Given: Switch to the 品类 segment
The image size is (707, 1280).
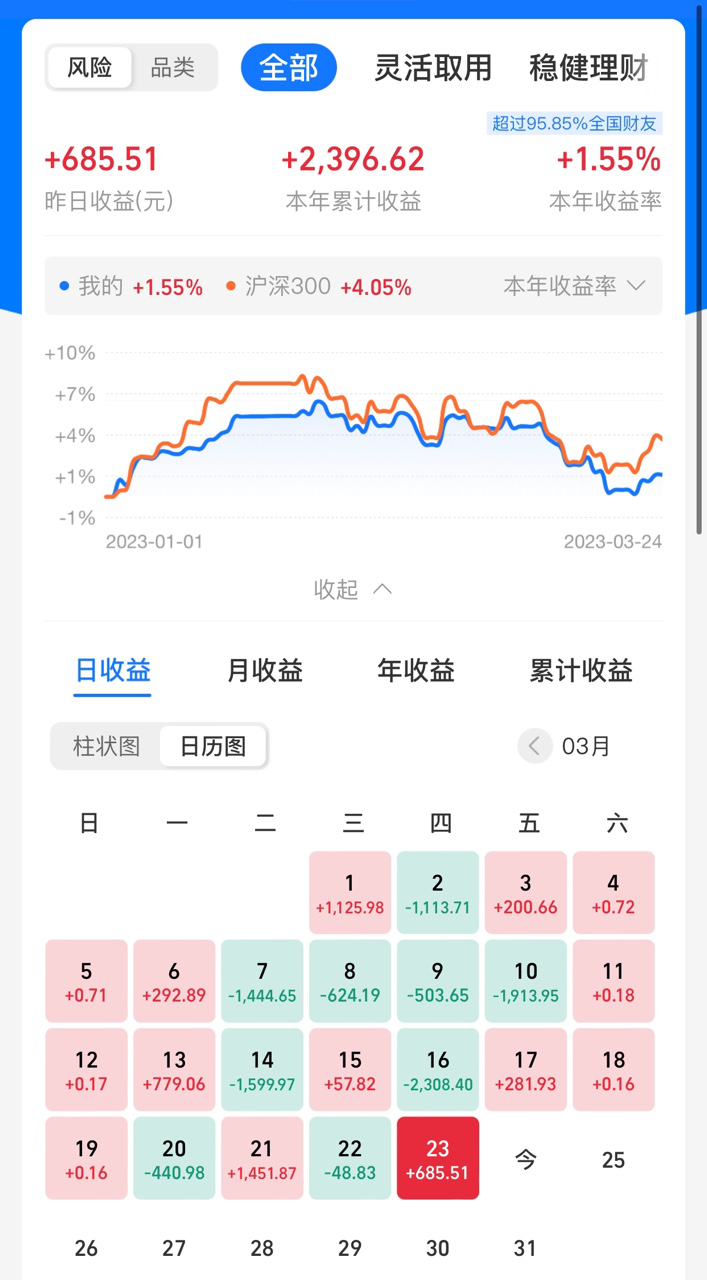Looking at the screenshot, I should click(x=173, y=68).
